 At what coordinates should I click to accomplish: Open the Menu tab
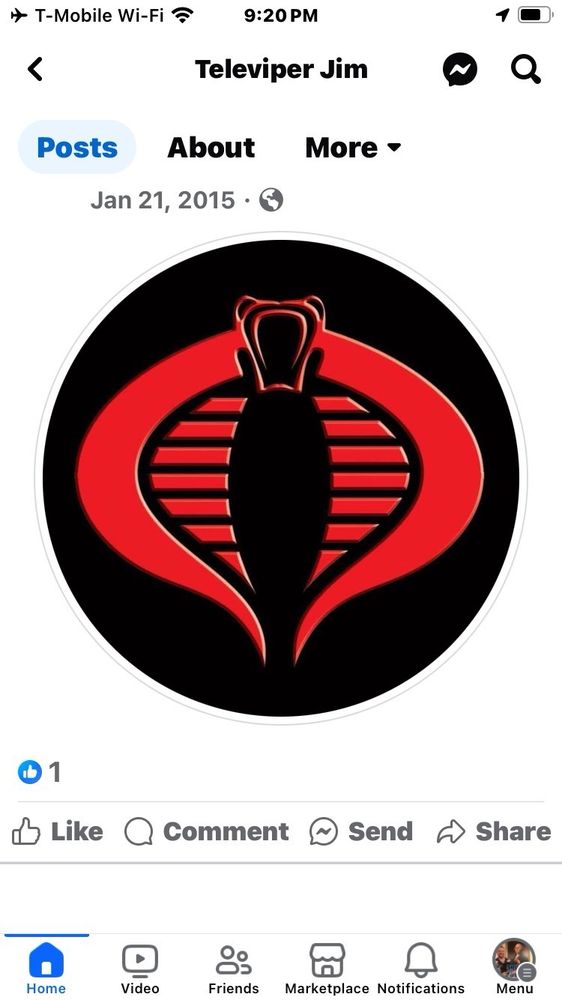click(x=514, y=969)
